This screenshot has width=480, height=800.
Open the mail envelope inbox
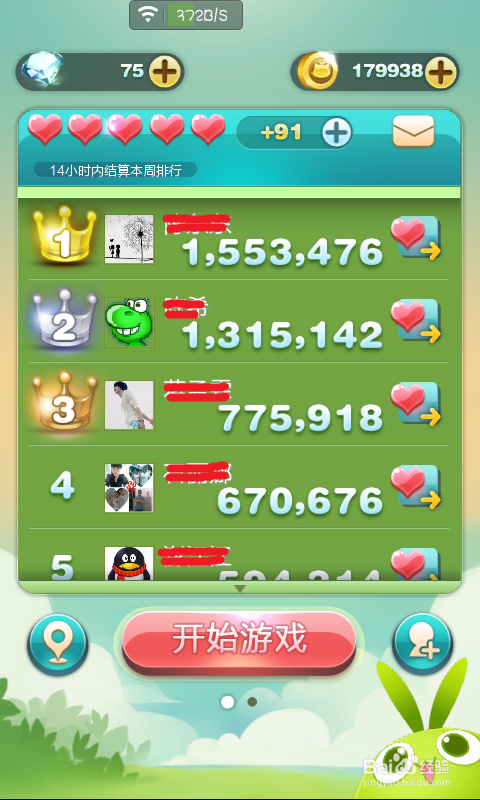tap(413, 132)
